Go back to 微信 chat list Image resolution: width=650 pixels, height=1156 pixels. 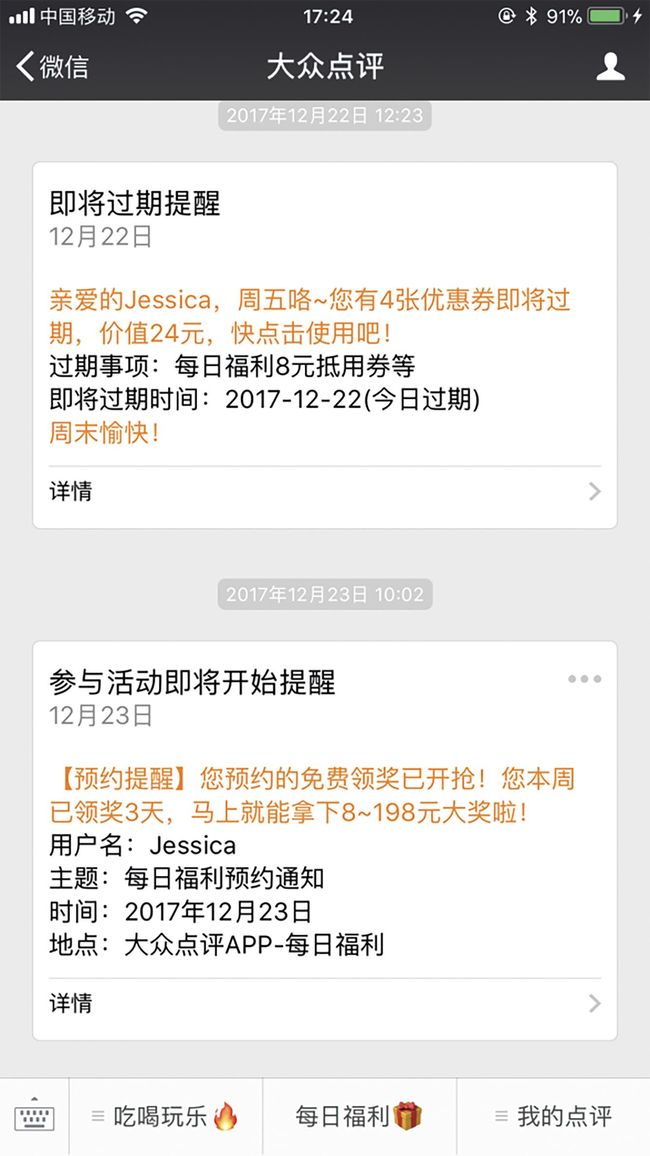coord(52,66)
